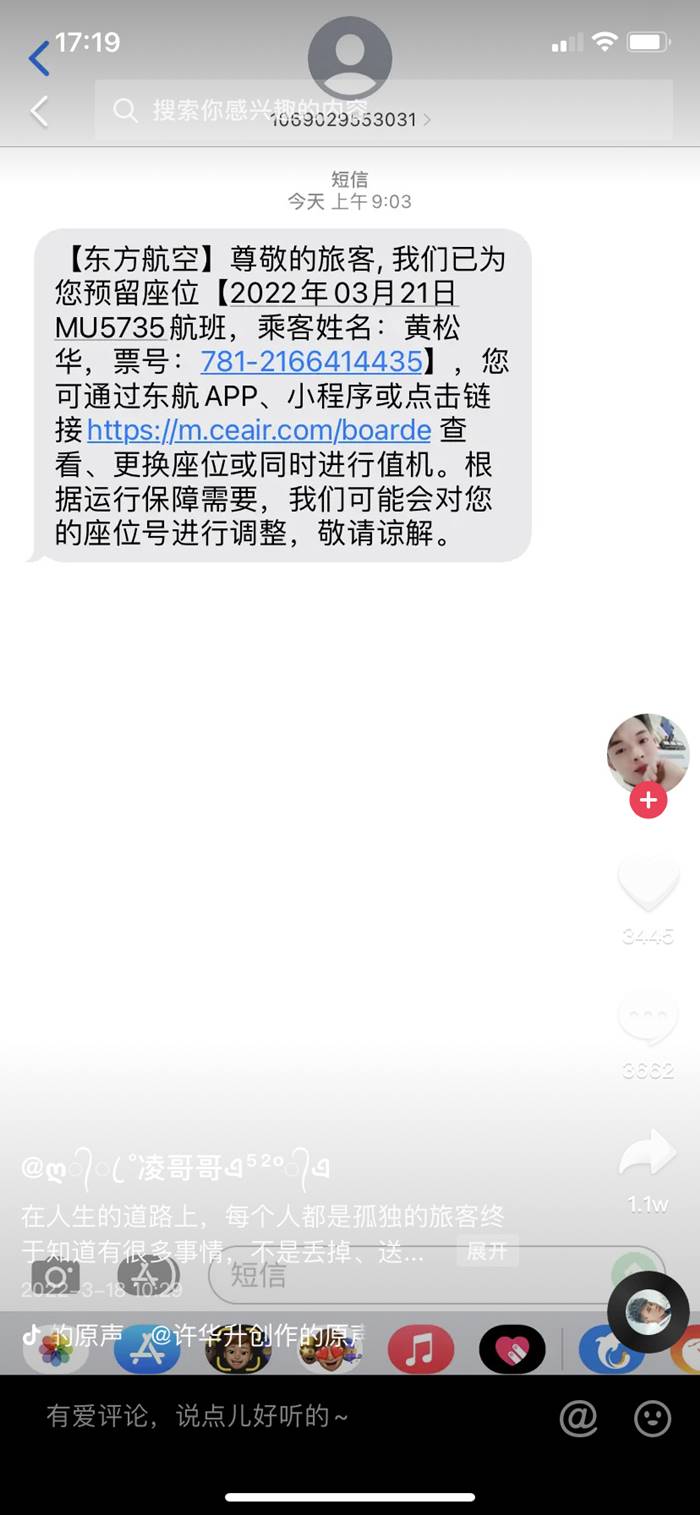Open the video author's profile avatar

[x=647, y=755]
